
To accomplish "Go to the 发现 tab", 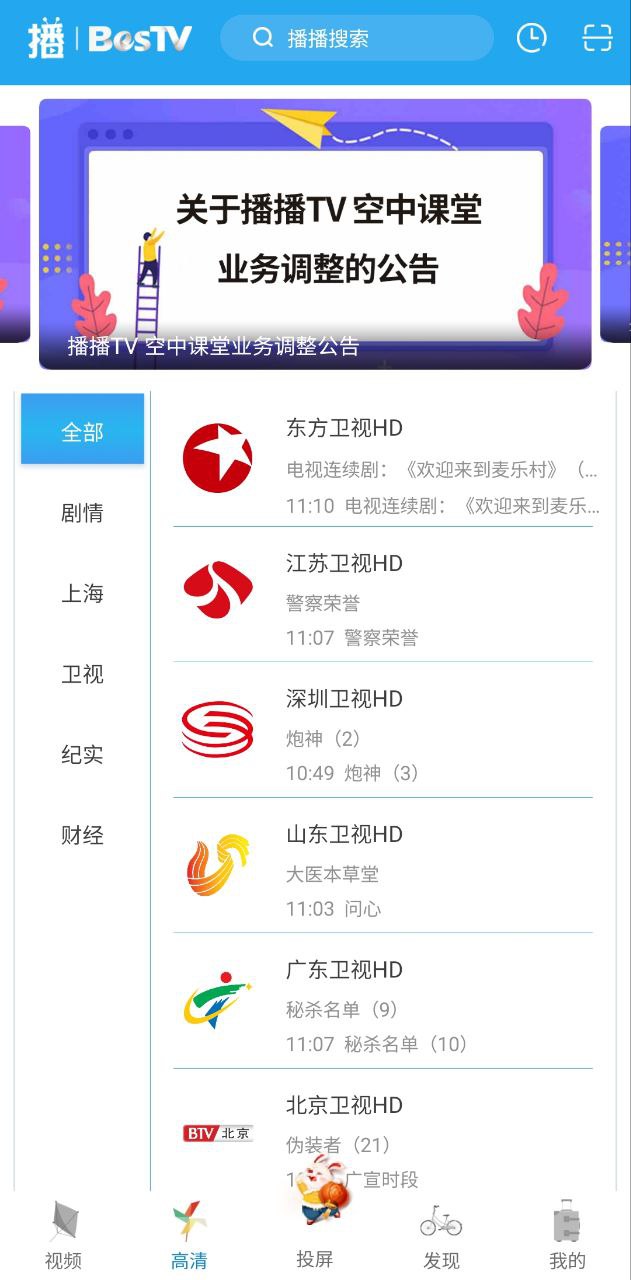I will (441, 1235).
